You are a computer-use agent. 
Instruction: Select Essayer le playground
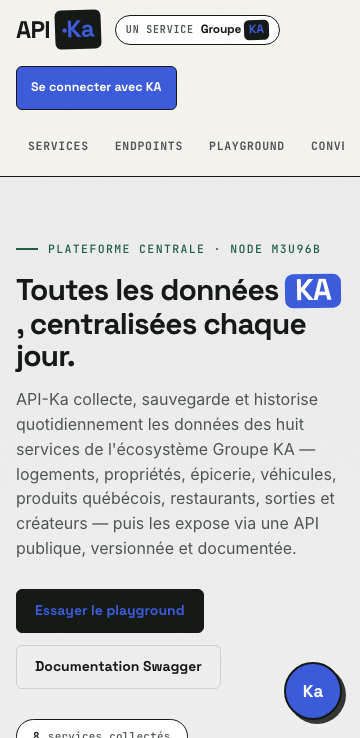click(x=110, y=610)
